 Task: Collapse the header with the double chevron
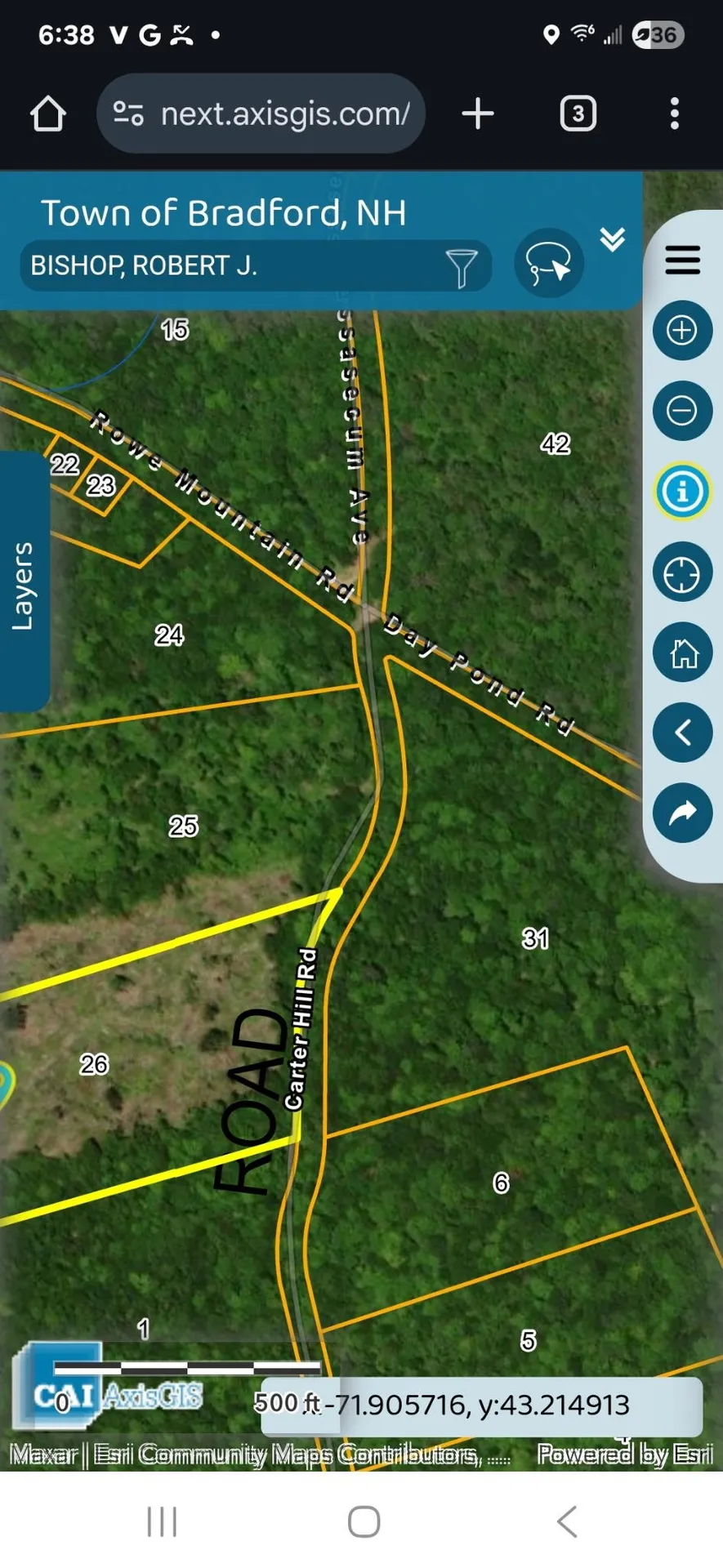click(x=613, y=239)
